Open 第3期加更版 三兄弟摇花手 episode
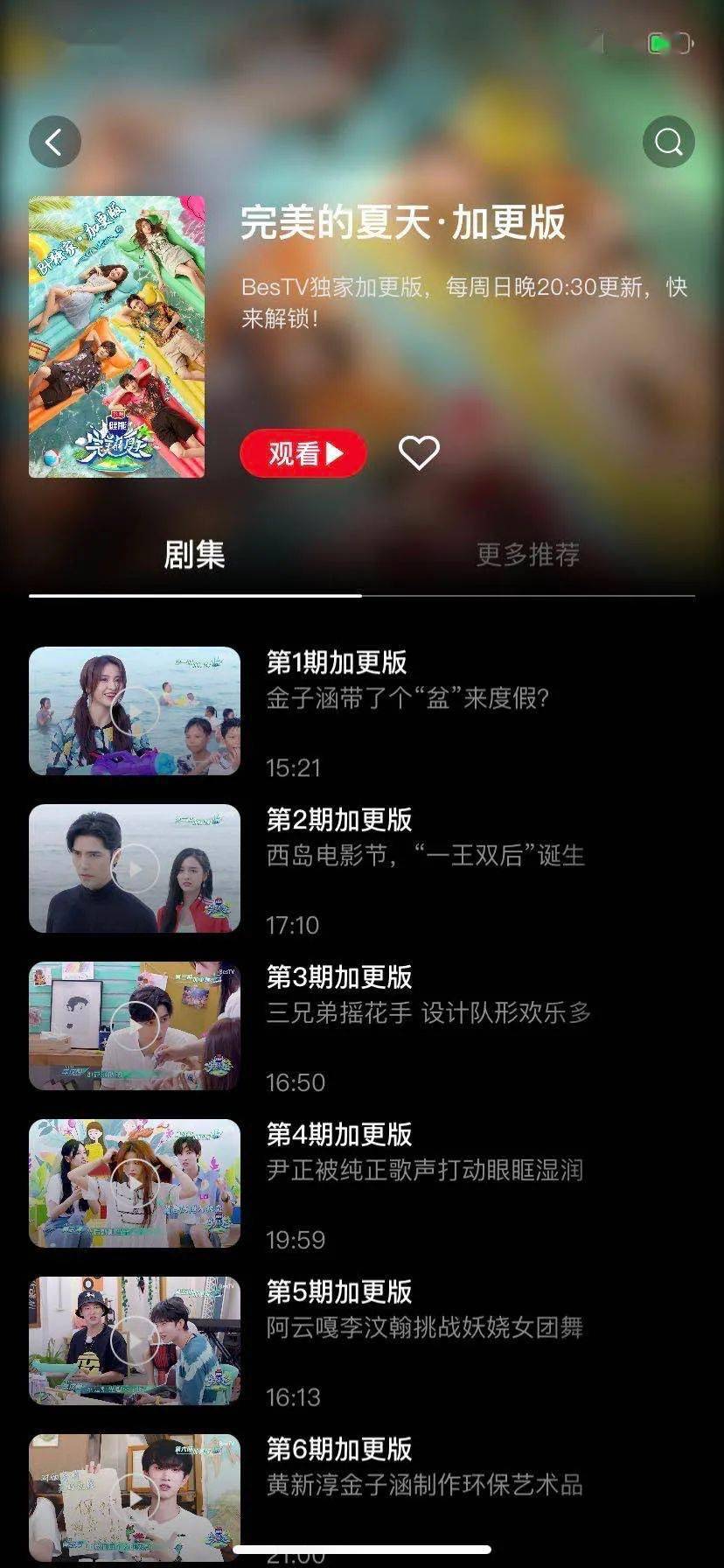This screenshot has height=1568, width=724. 135,1025
